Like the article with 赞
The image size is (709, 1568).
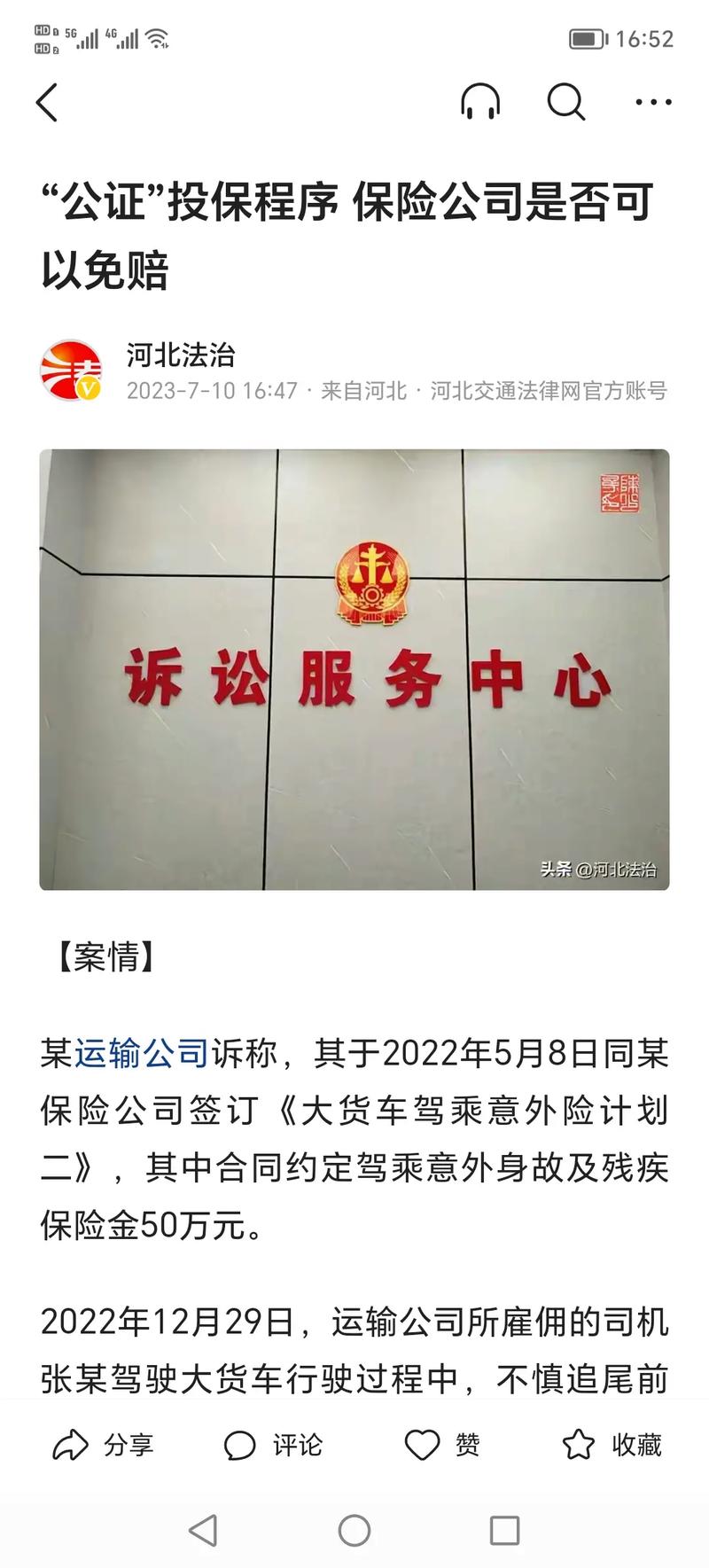(x=441, y=1445)
